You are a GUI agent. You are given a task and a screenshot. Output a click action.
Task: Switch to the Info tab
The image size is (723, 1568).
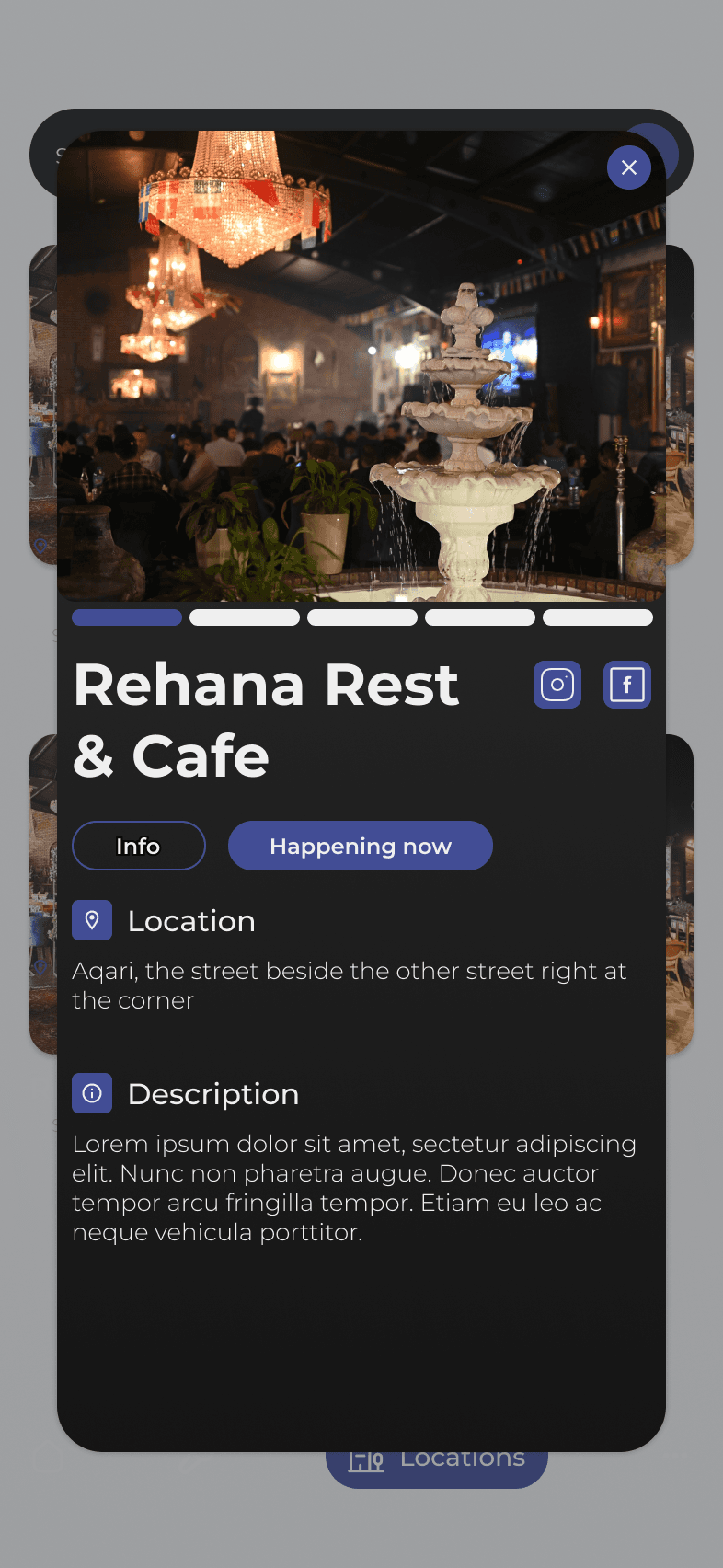tap(139, 846)
